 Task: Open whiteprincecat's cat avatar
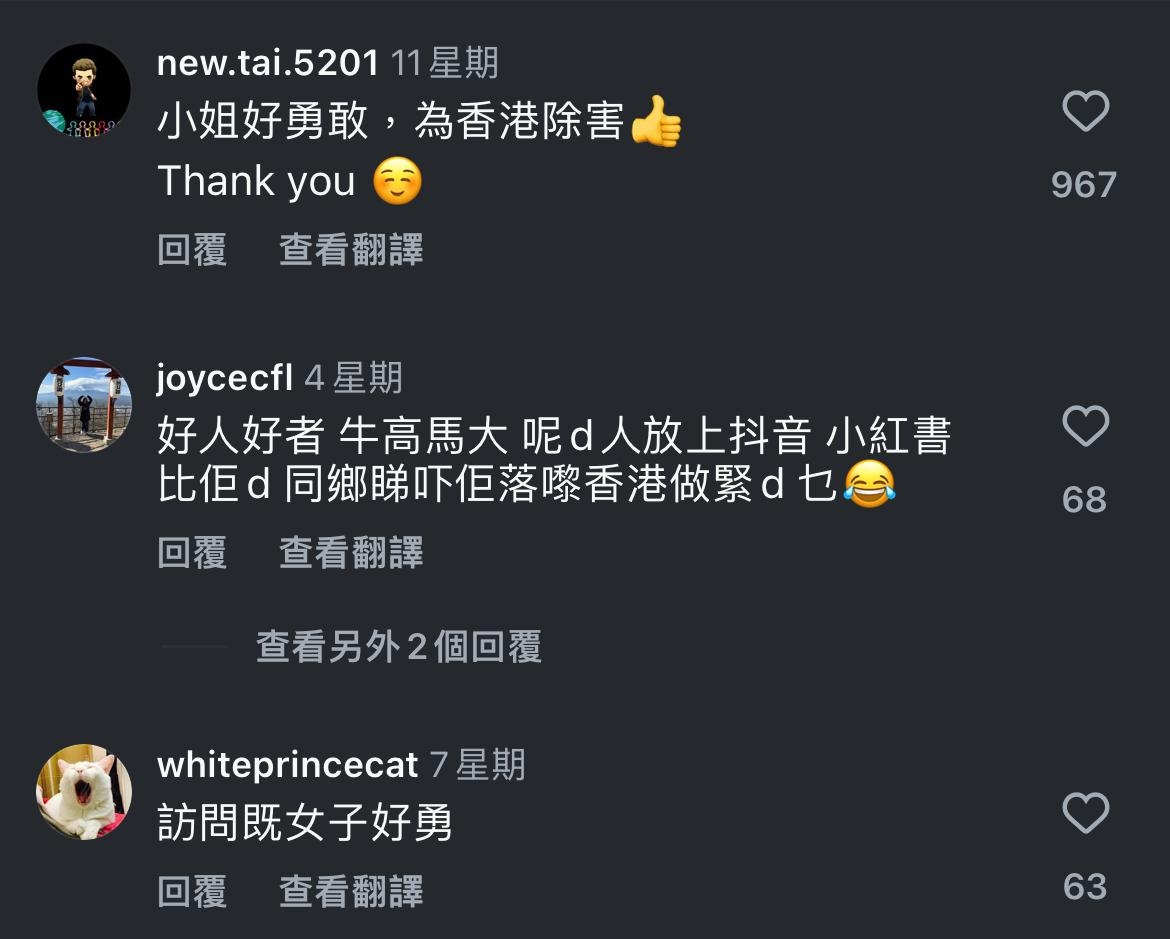[x=84, y=791]
